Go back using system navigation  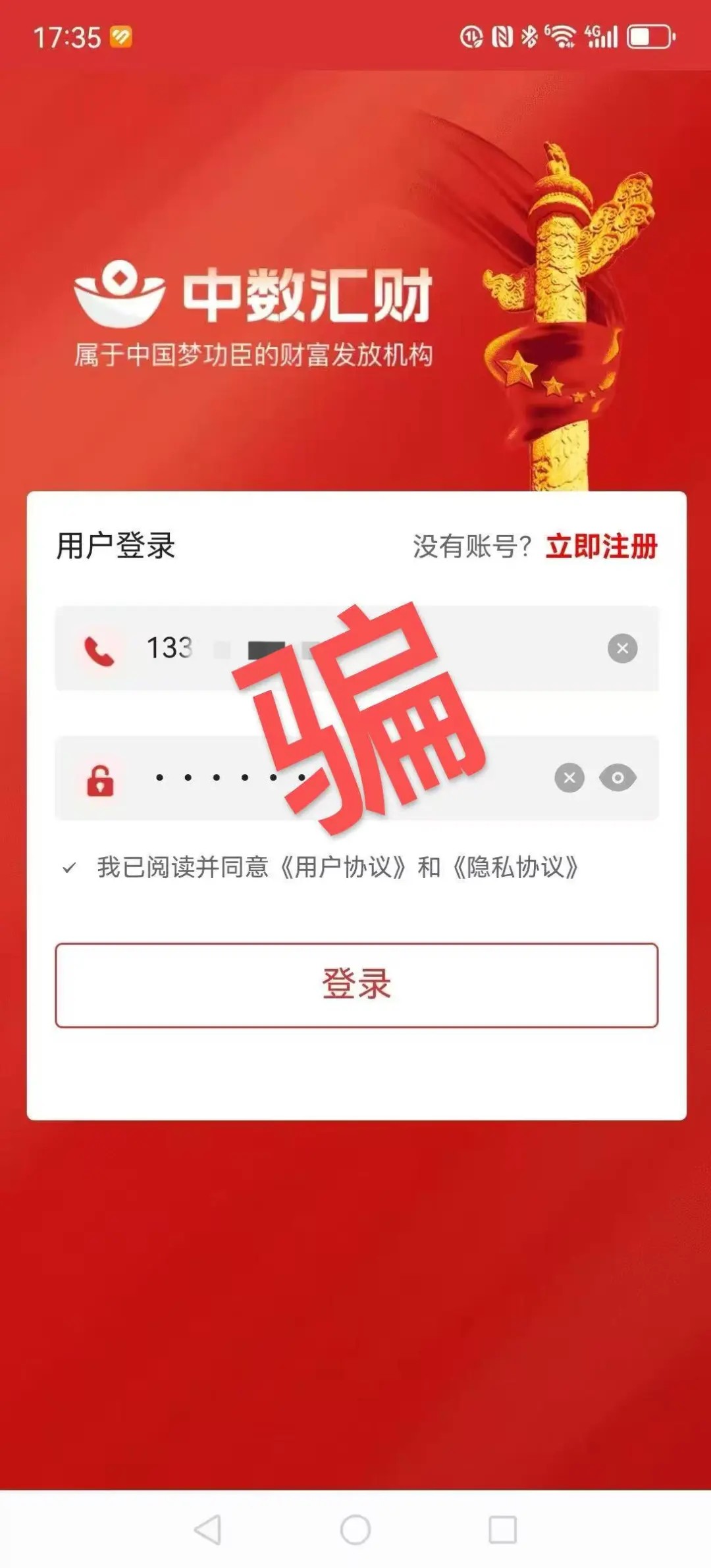(x=208, y=1529)
